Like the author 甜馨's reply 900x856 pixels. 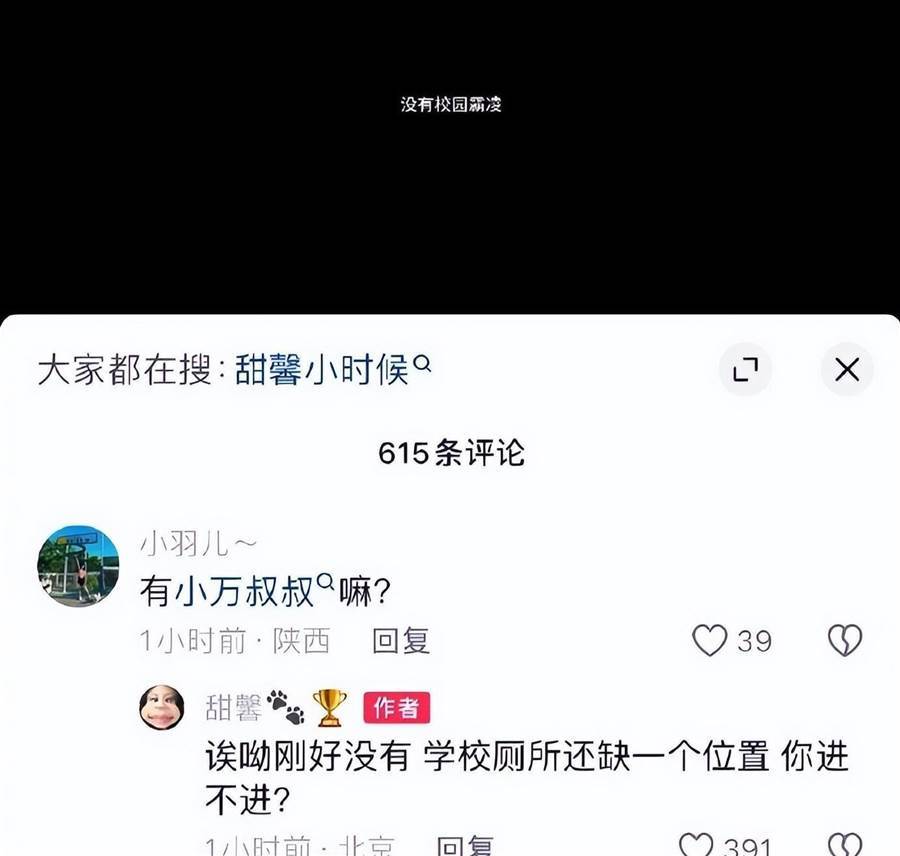click(696, 846)
